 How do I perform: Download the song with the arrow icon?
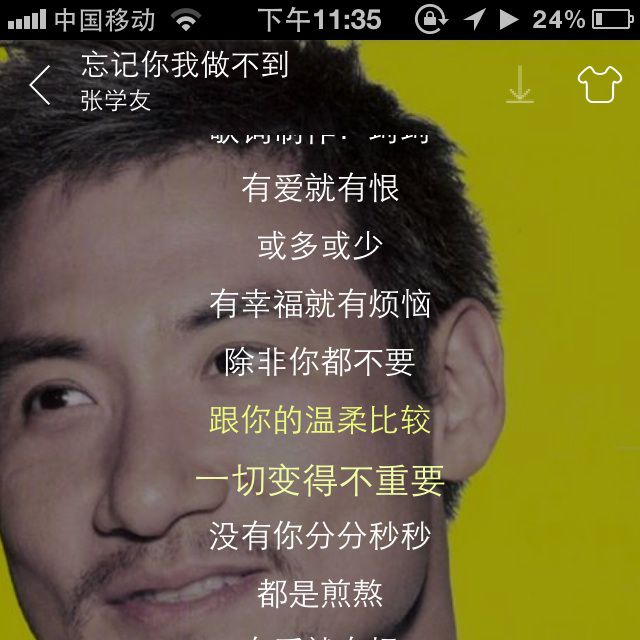coord(520,84)
